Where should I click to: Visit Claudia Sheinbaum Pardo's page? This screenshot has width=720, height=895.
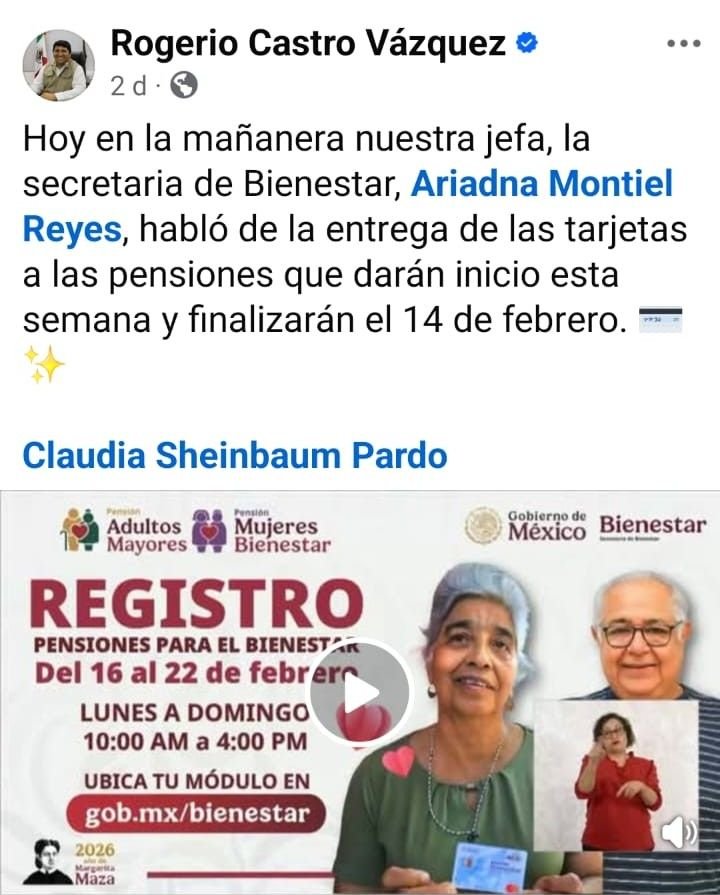[234, 456]
